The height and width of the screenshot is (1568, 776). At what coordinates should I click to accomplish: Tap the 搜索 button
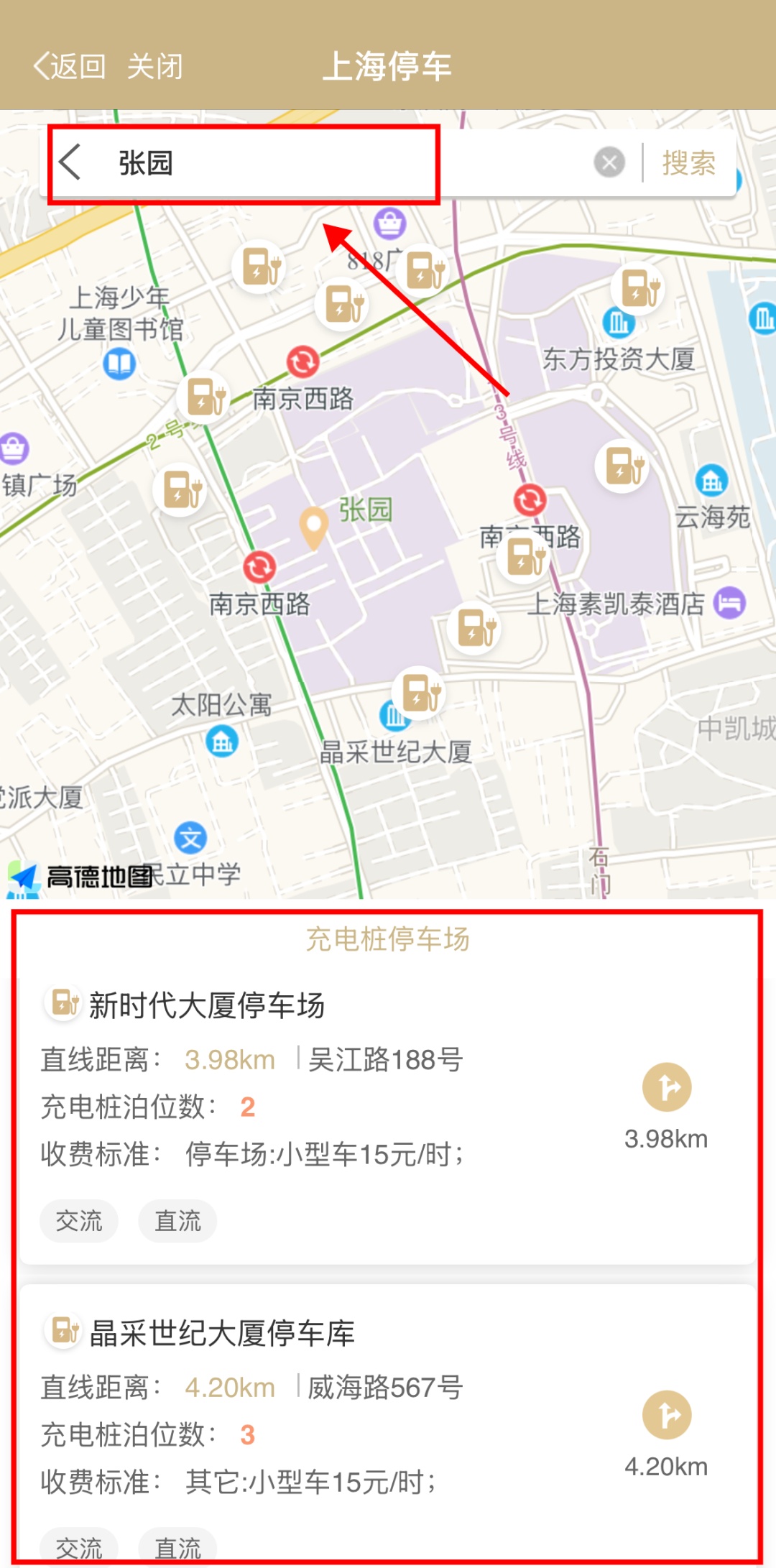tap(688, 163)
